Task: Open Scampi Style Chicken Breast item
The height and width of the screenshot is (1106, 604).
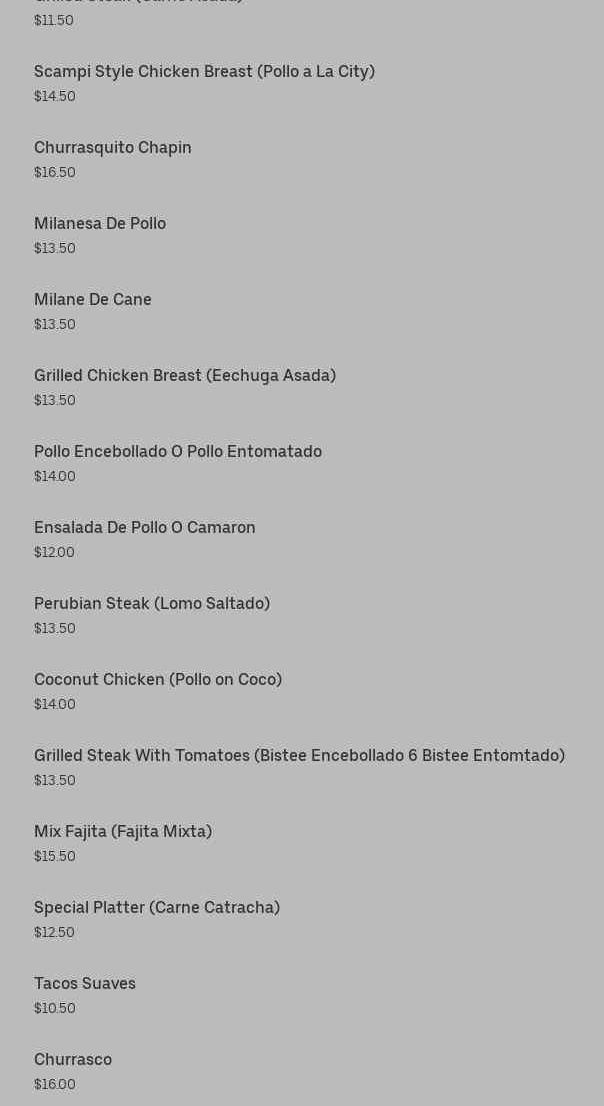Action: tap(204, 72)
